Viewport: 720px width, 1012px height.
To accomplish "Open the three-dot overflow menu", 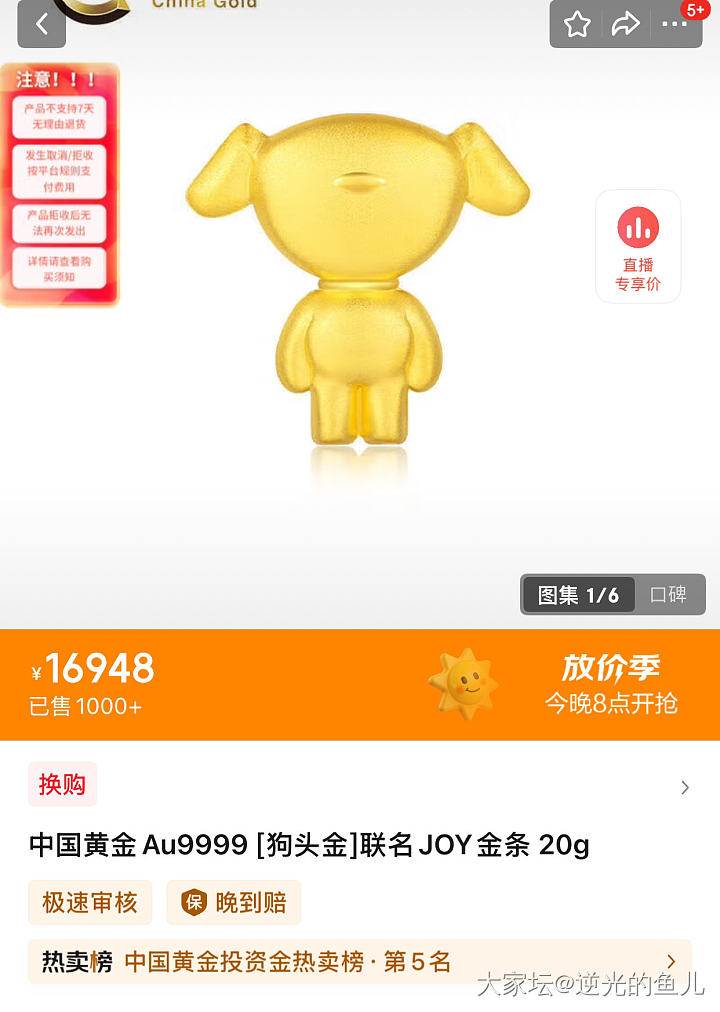I will (675, 24).
